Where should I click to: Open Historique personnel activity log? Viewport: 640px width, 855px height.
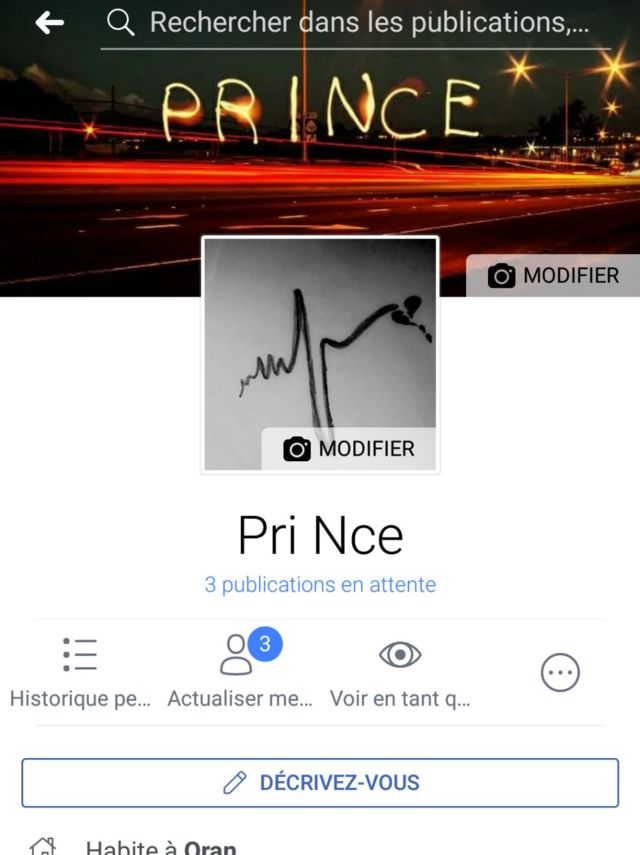(80, 672)
